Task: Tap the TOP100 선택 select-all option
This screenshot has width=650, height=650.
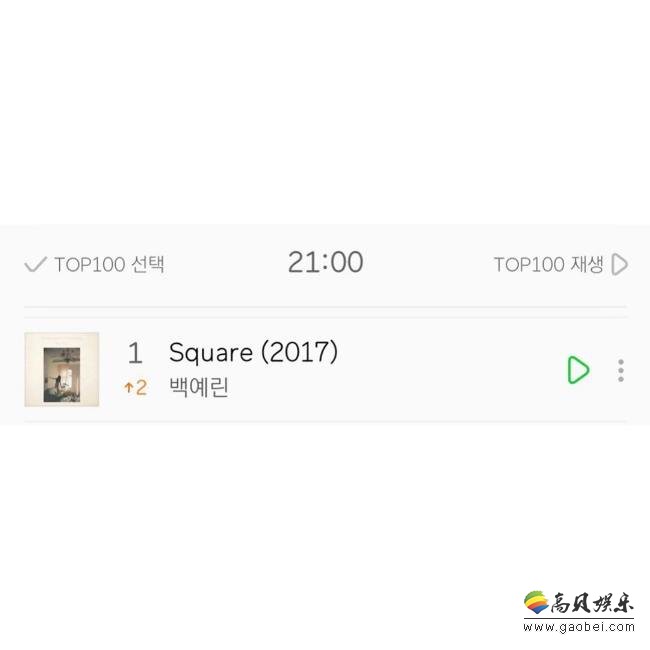Action: coord(95,265)
